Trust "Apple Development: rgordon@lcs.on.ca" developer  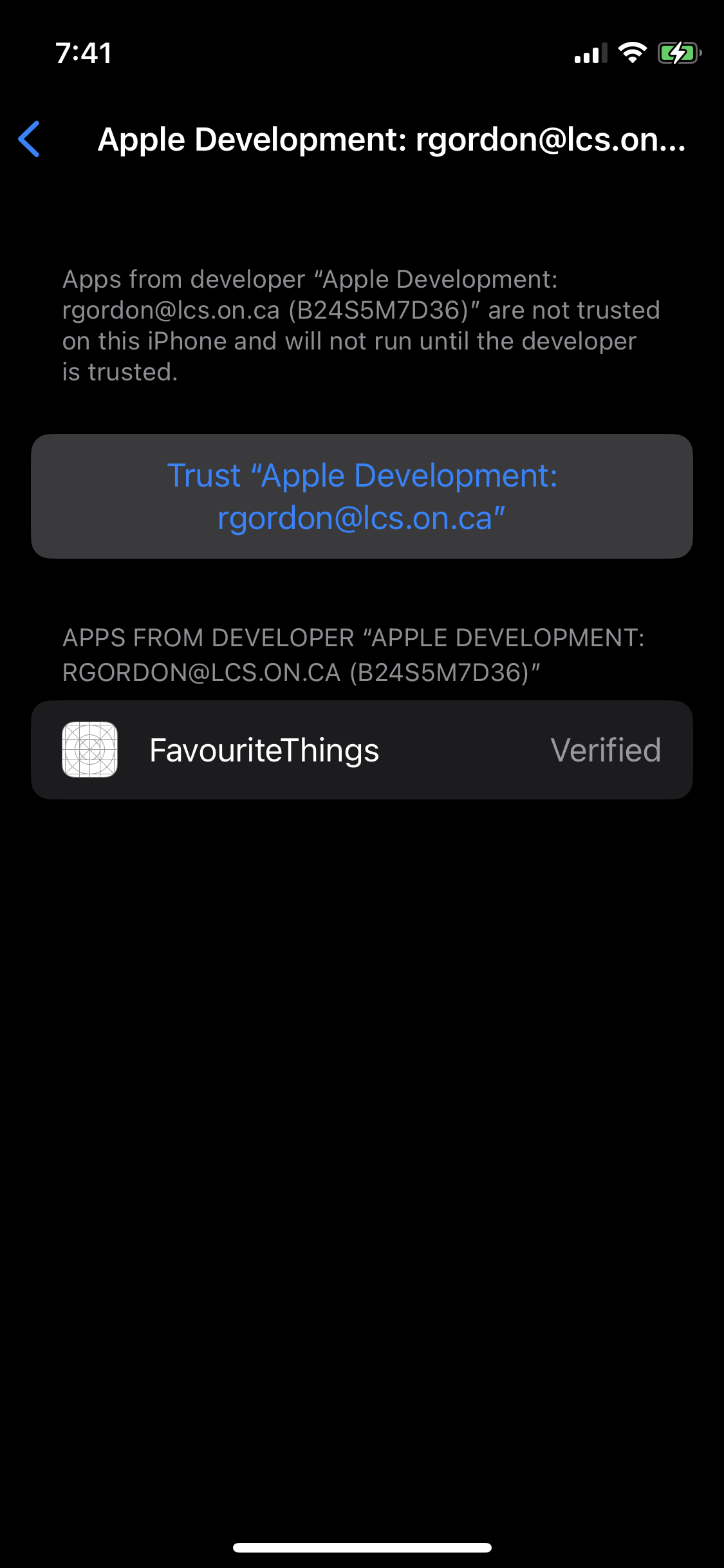362,496
